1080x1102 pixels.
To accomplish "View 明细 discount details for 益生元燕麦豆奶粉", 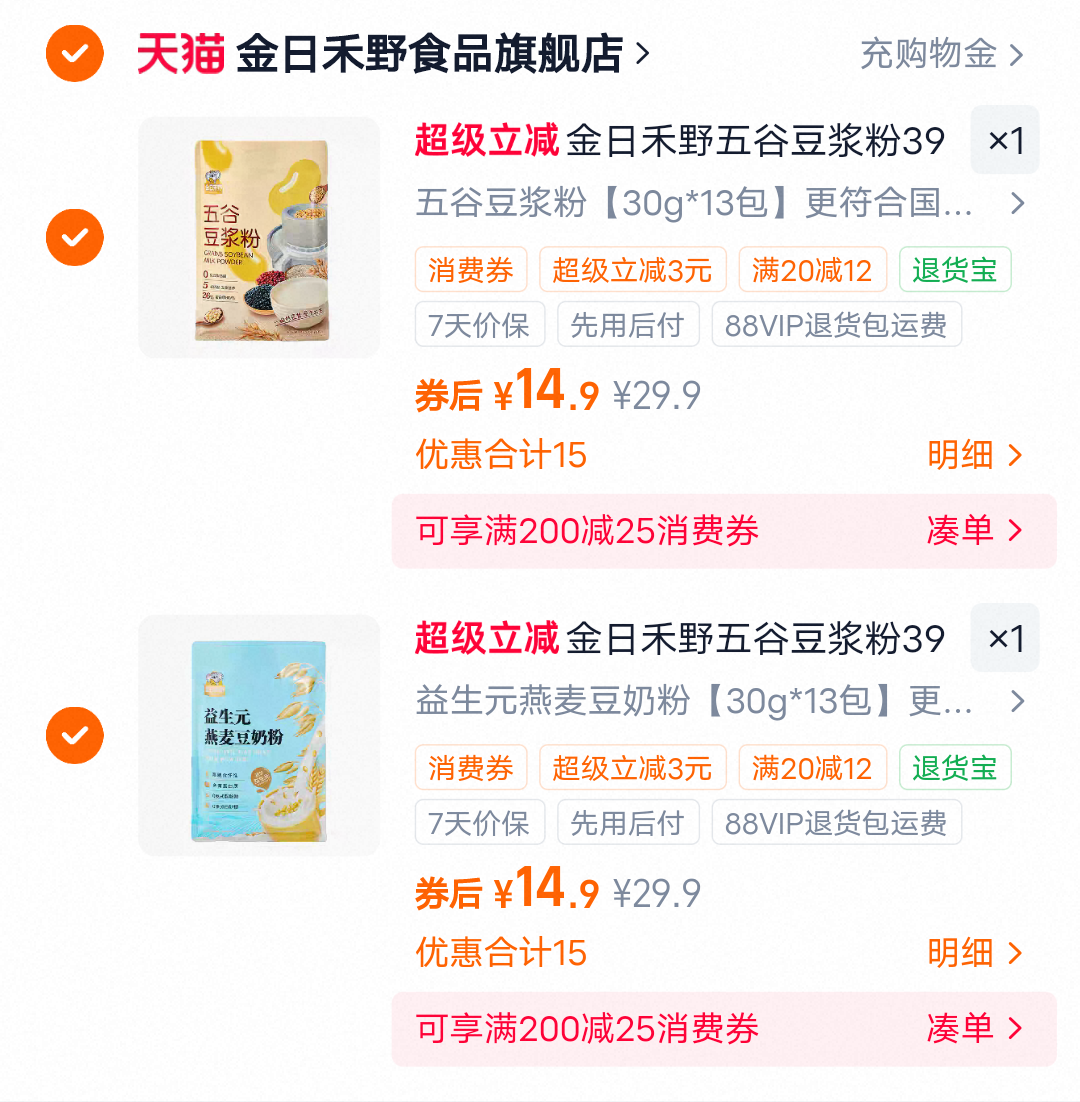I will [974, 953].
